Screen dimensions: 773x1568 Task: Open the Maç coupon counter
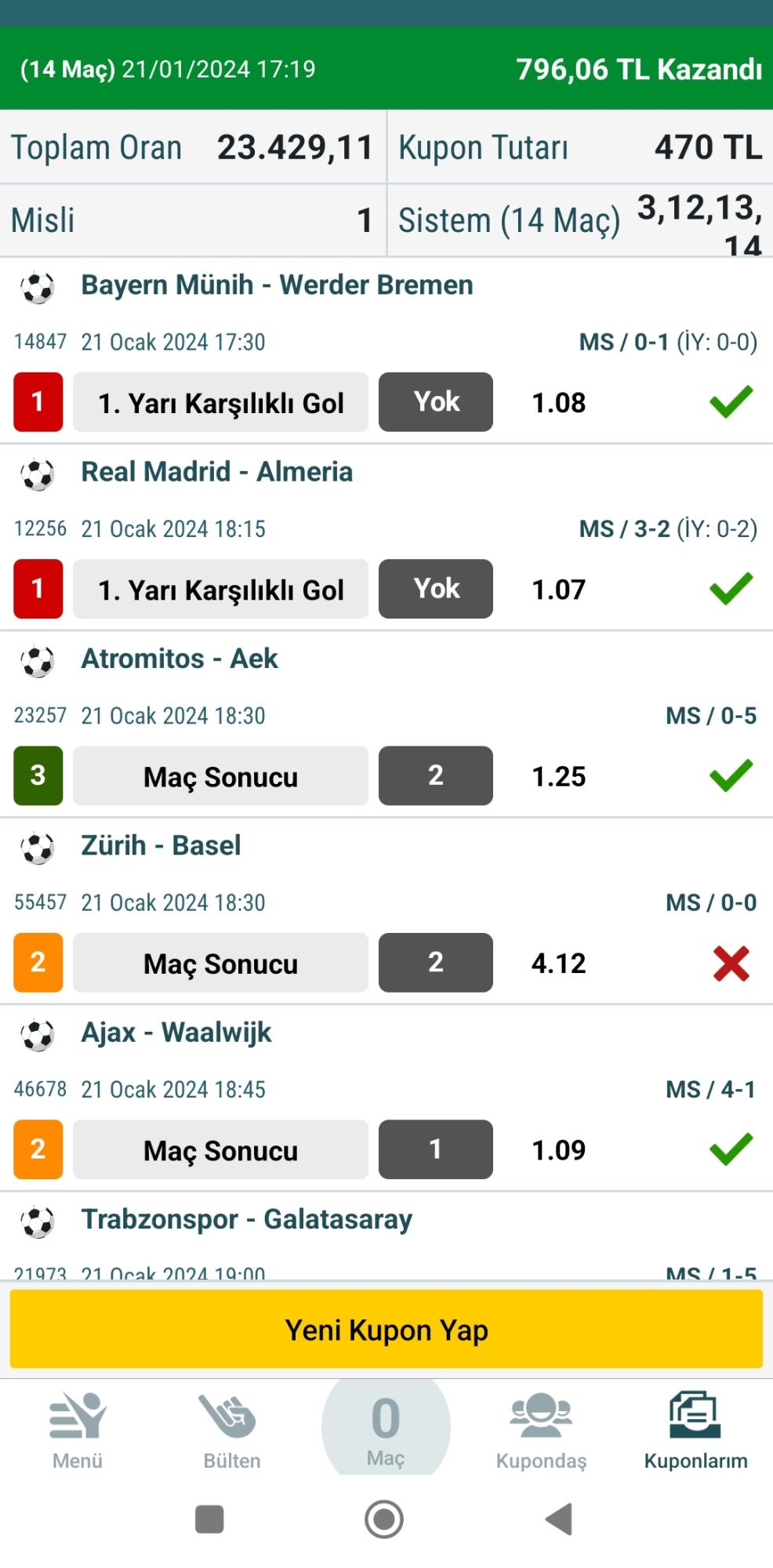point(386,1428)
